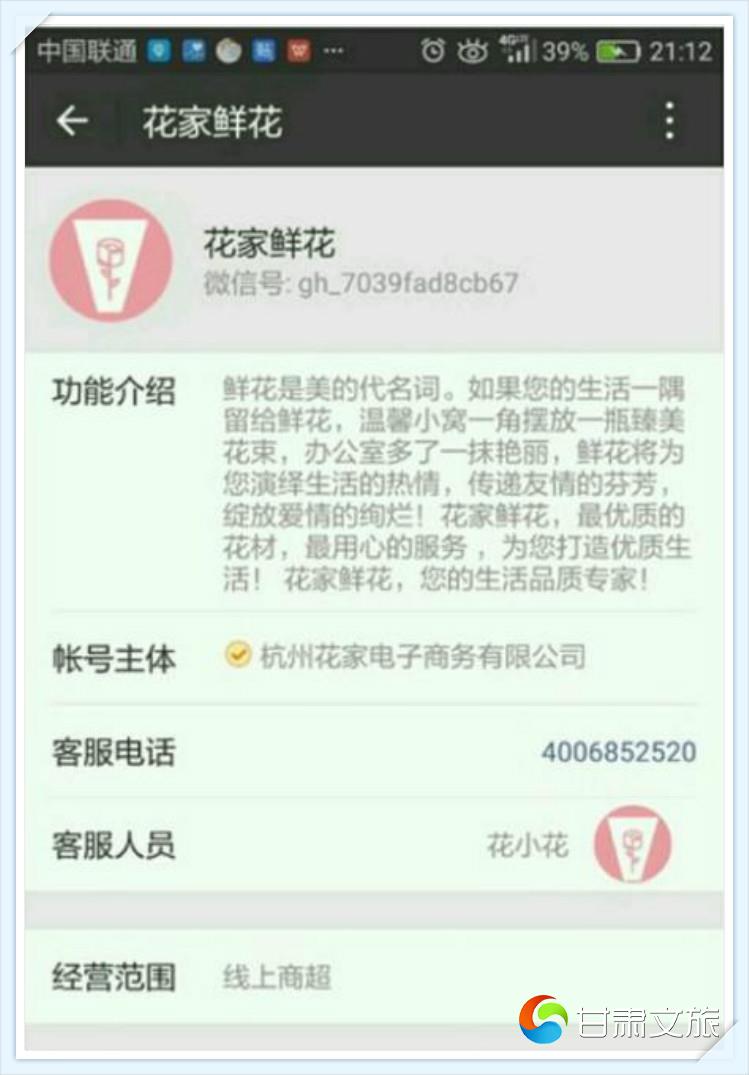Open the 经营范围 row
The width and height of the screenshot is (749, 1075).
[x=373, y=977]
